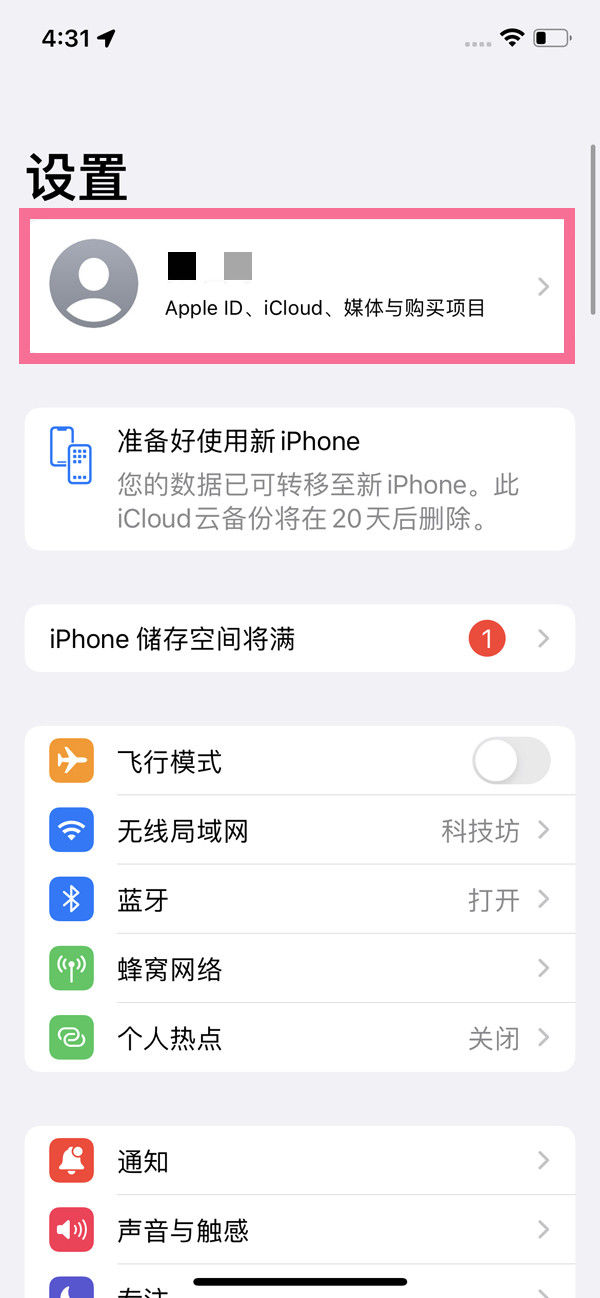Open 无线局域网 settings
Image resolution: width=600 pixels, height=1298 pixels.
coord(298,830)
